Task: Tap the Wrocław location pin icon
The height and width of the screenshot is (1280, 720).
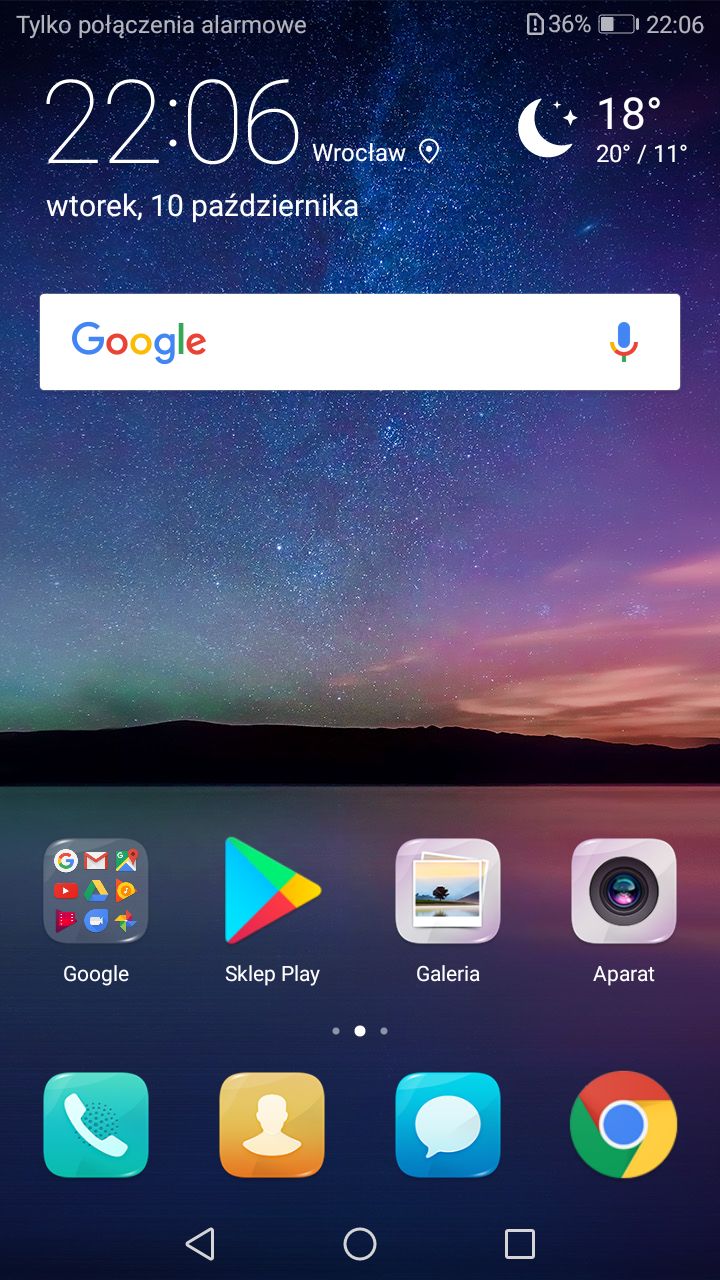Action: point(429,152)
